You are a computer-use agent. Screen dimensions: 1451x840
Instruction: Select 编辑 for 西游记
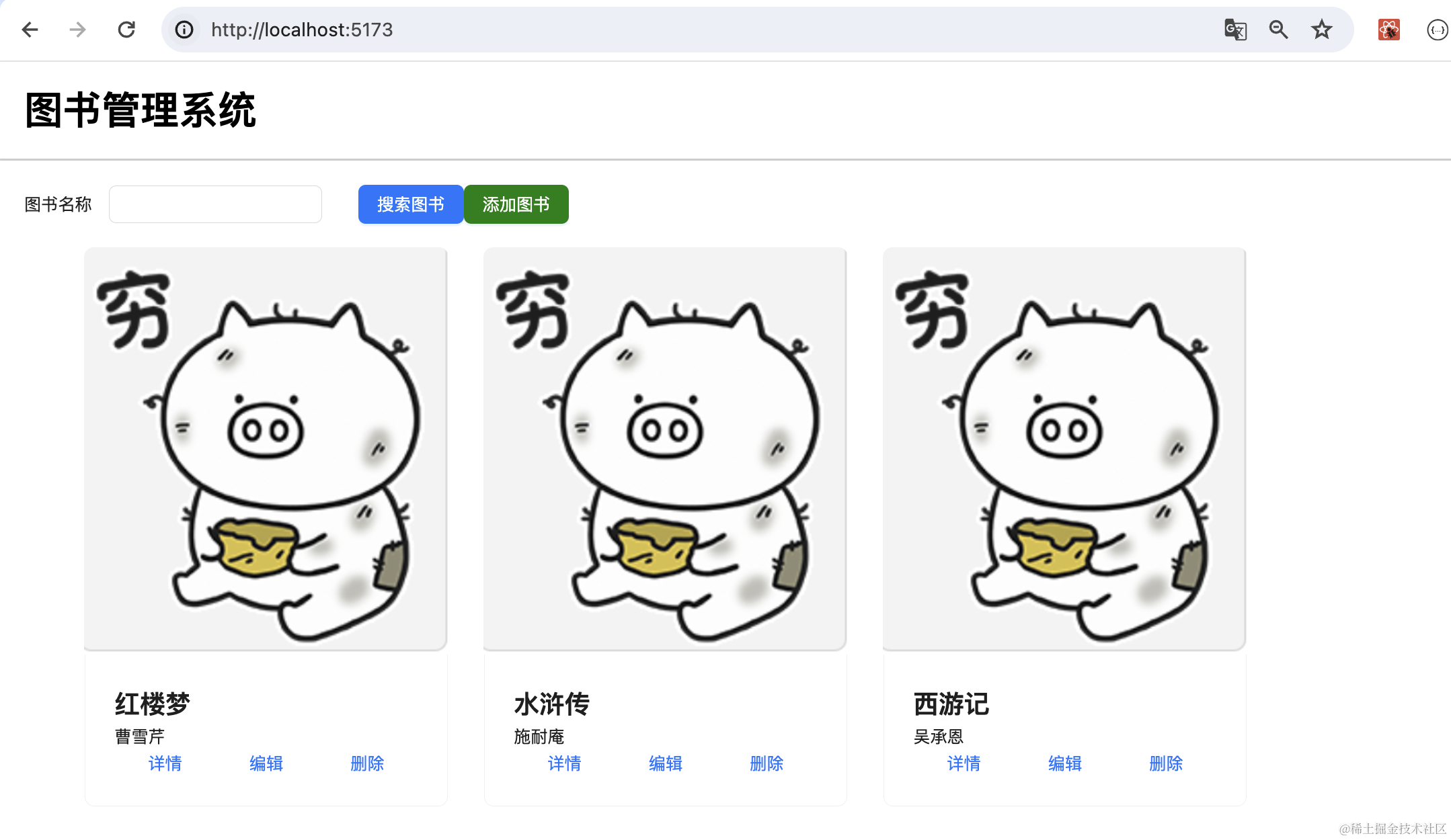click(1065, 763)
